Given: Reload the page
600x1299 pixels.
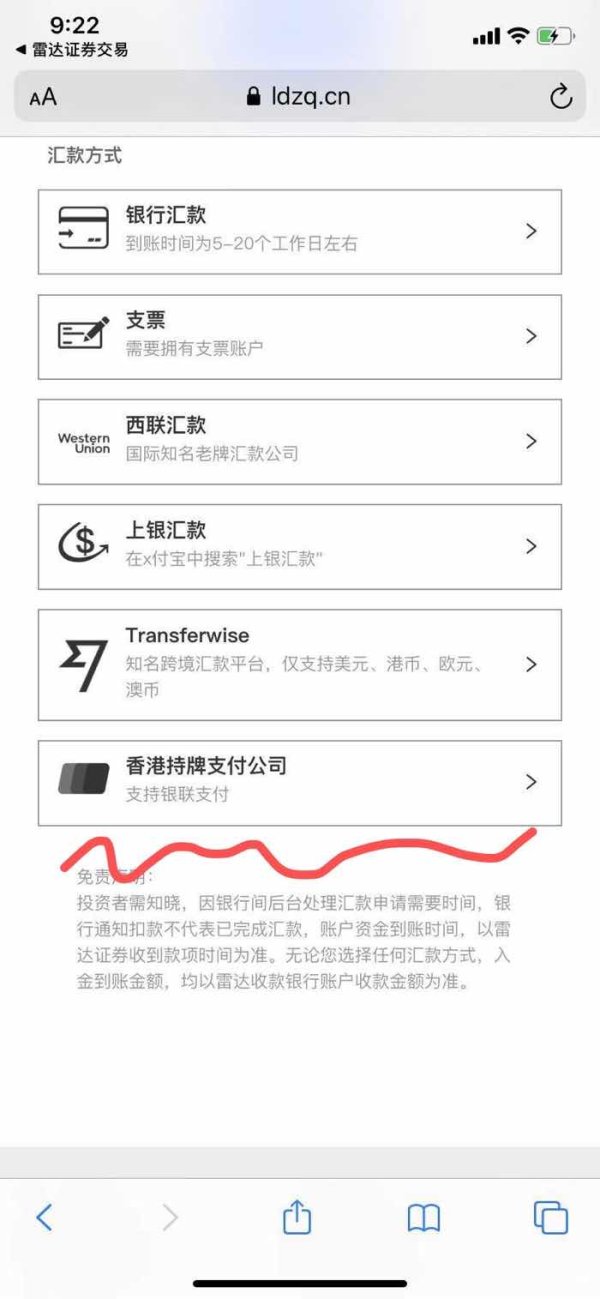Looking at the screenshot, I should [x=561, y=96].
